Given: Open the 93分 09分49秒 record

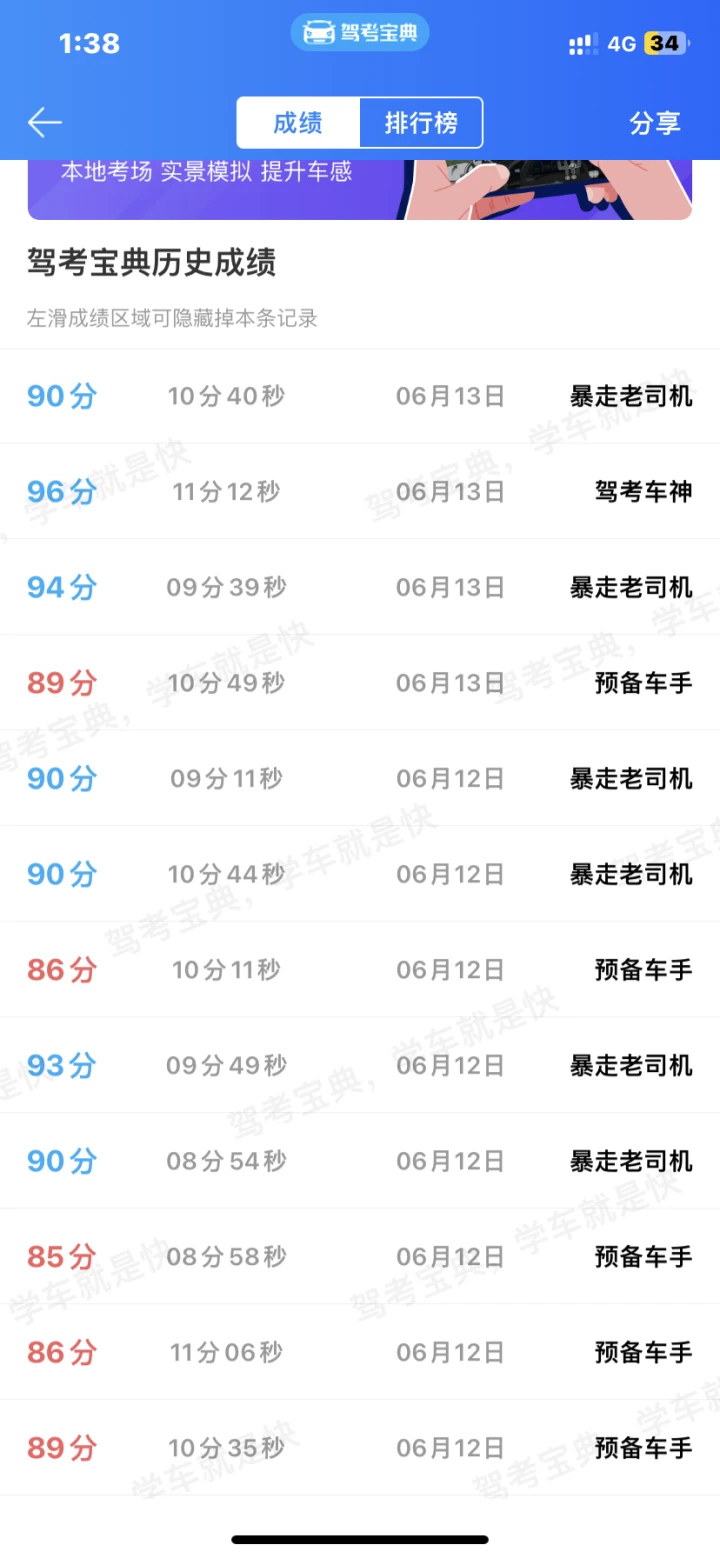Looking at the screenshot, I should pos(360,1065).
